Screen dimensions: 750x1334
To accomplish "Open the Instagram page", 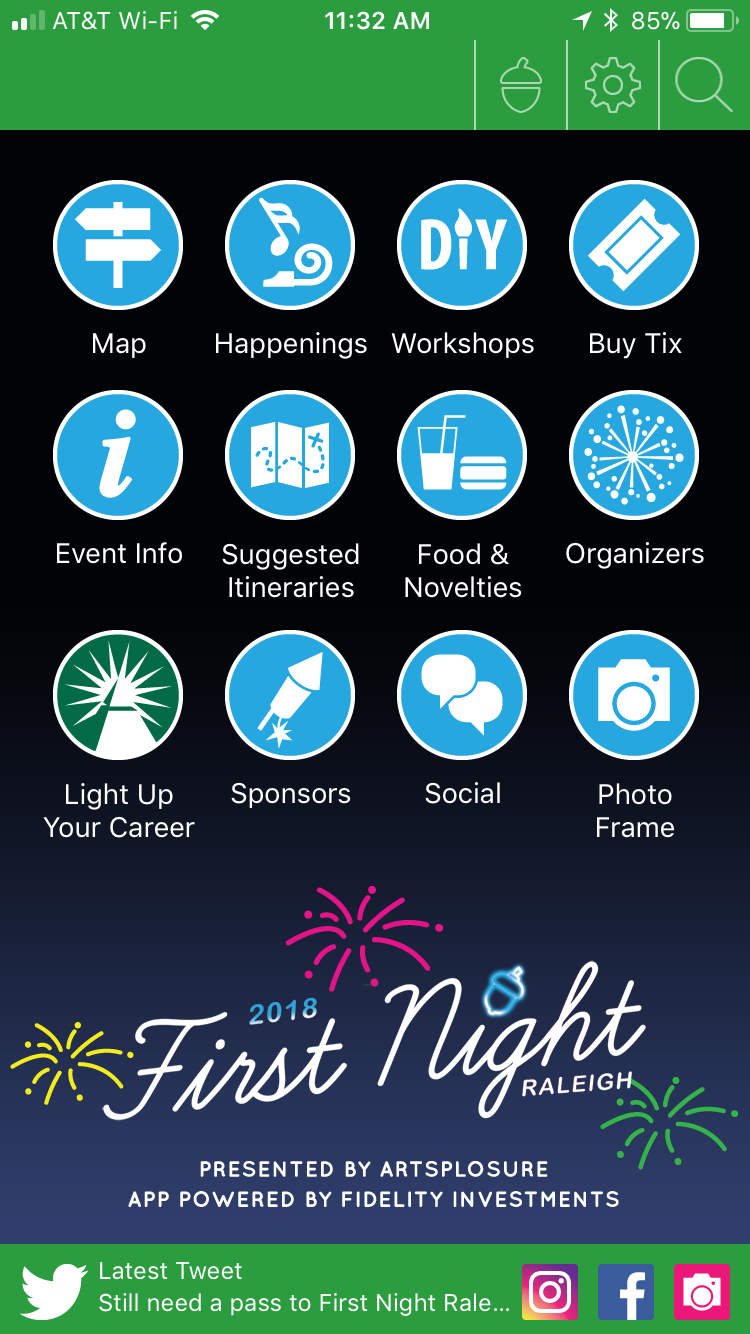I will 550,1292.
